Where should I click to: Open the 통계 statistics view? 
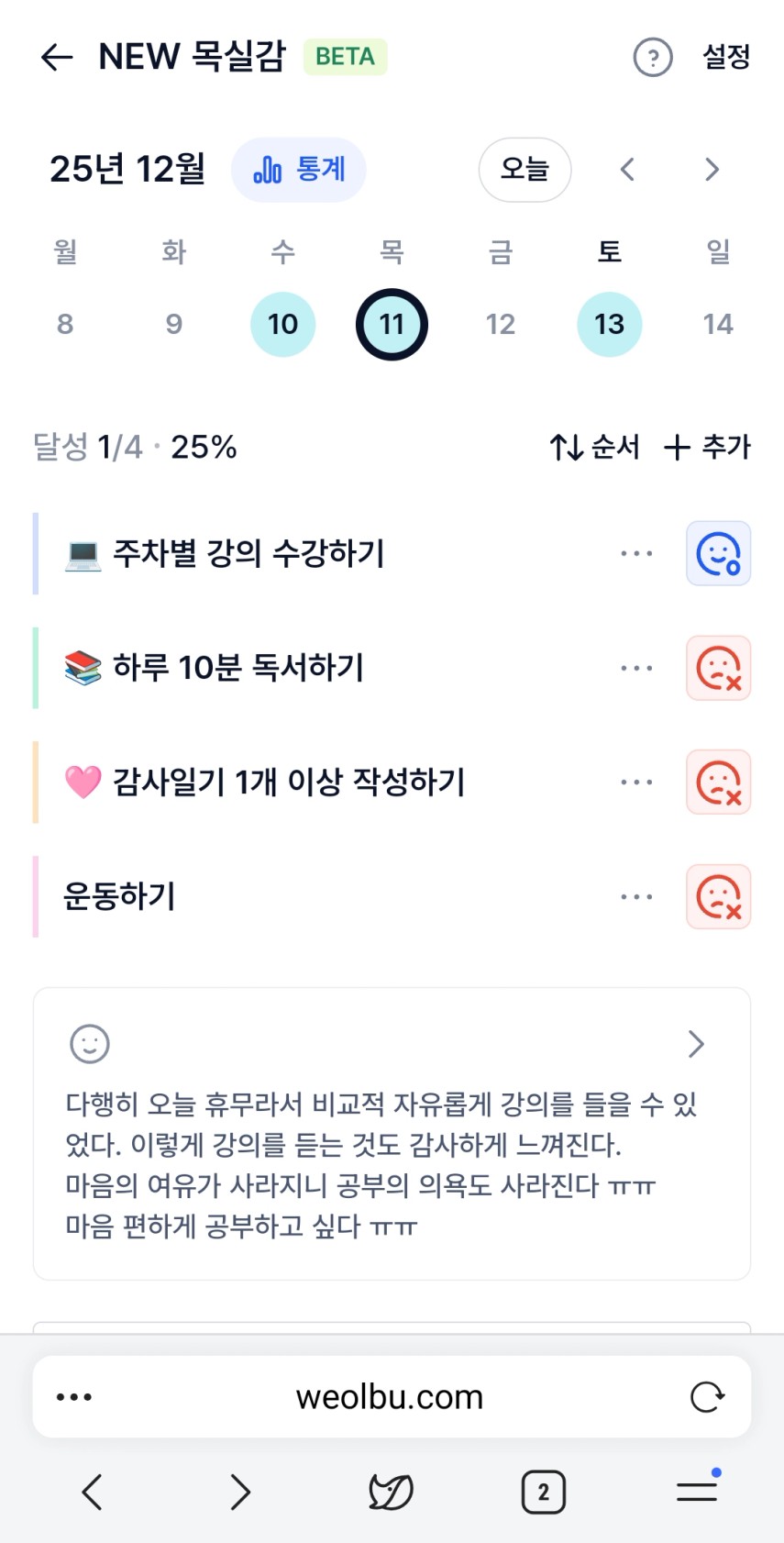(299, 170)
